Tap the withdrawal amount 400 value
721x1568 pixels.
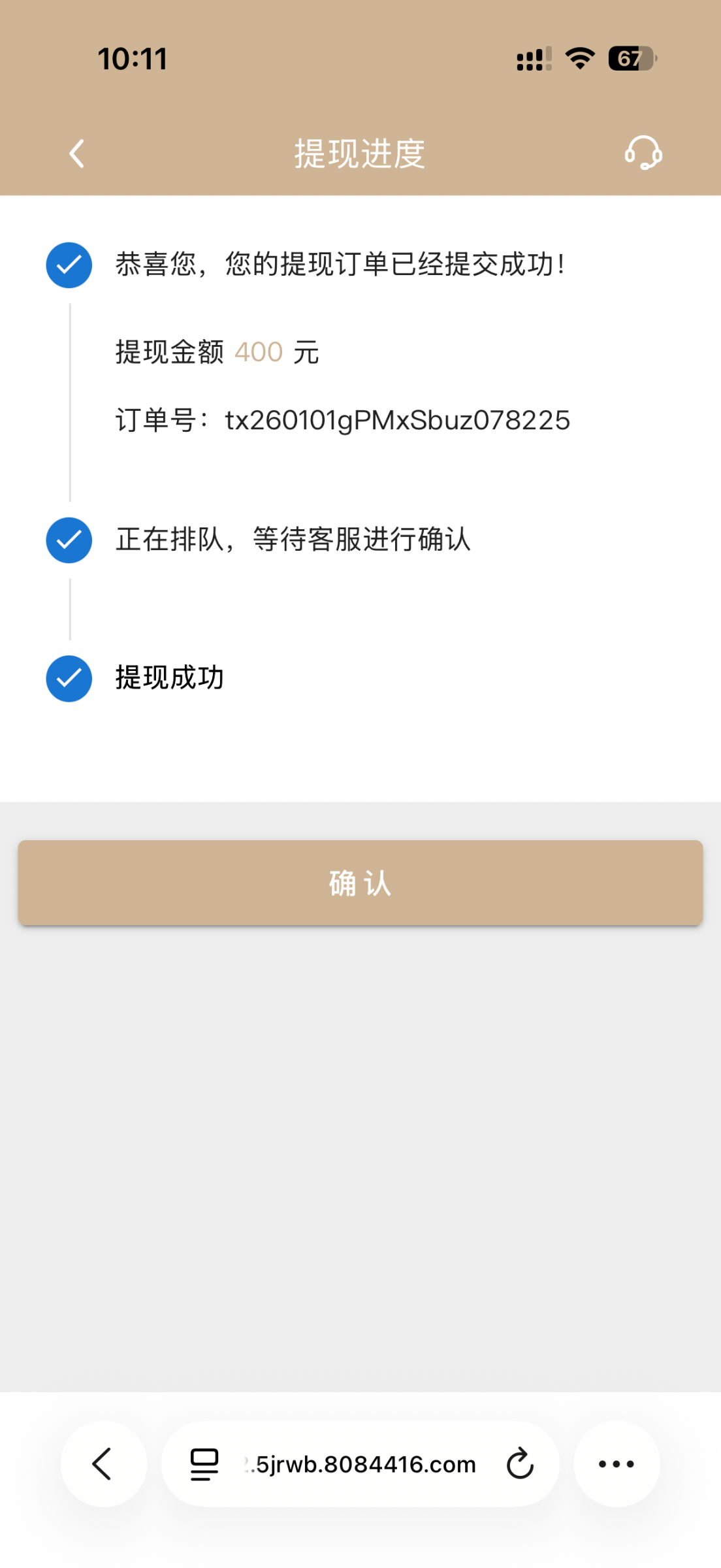click(258, 351)
